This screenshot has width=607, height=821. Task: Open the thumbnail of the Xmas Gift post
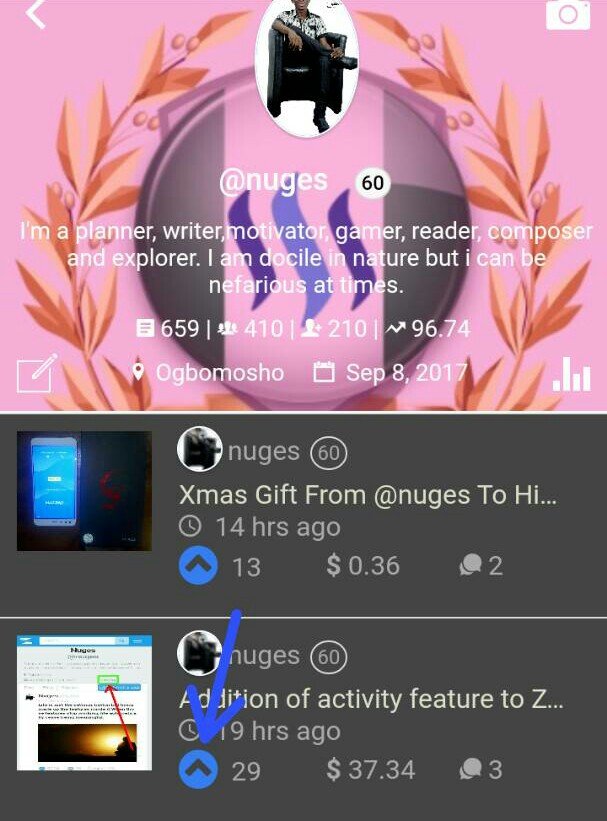pos(84,491)
